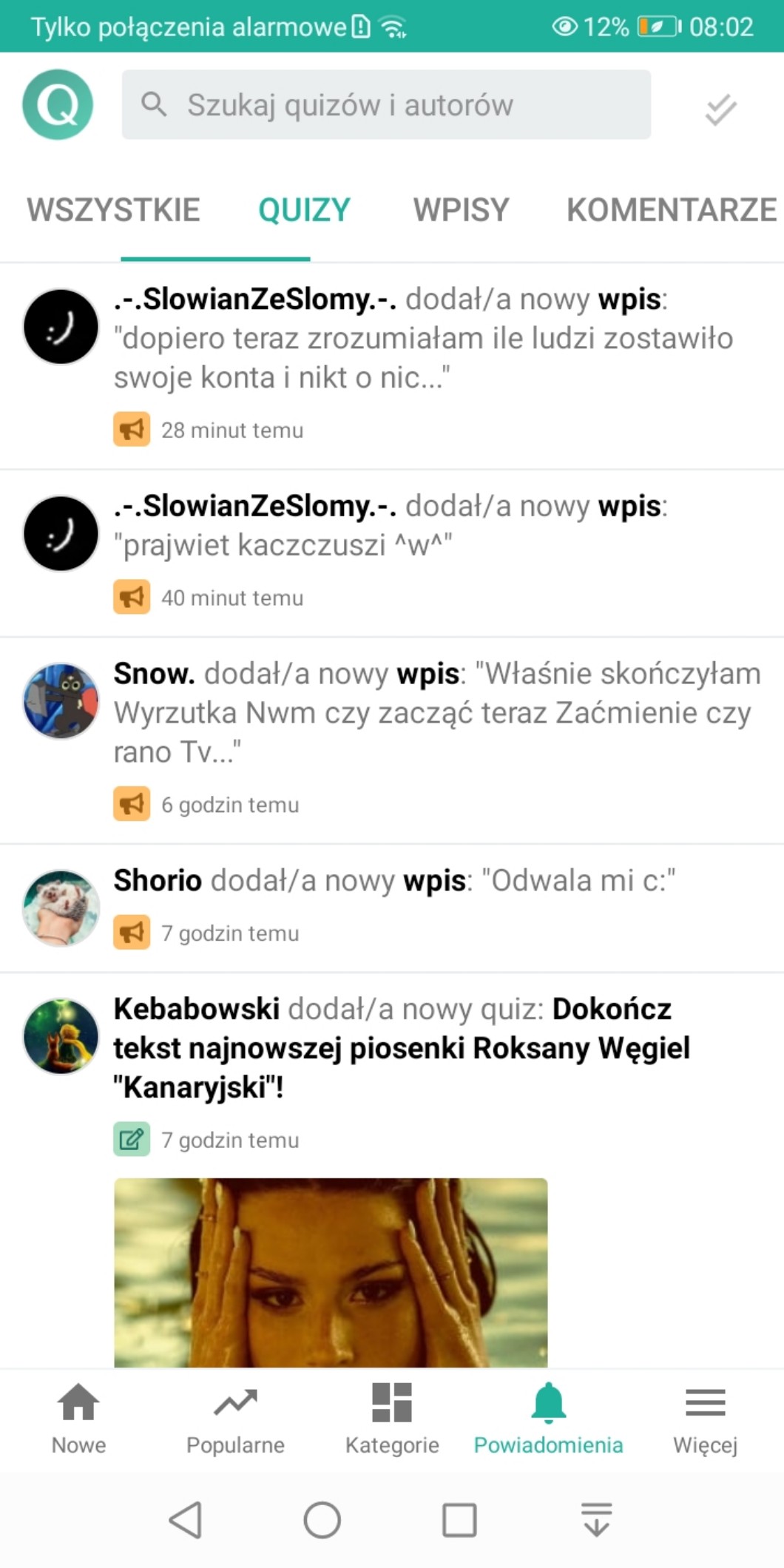Open Kategorie from the bottom bar
Viewport: 784px width, 1568px height.
pos(392,1418)
